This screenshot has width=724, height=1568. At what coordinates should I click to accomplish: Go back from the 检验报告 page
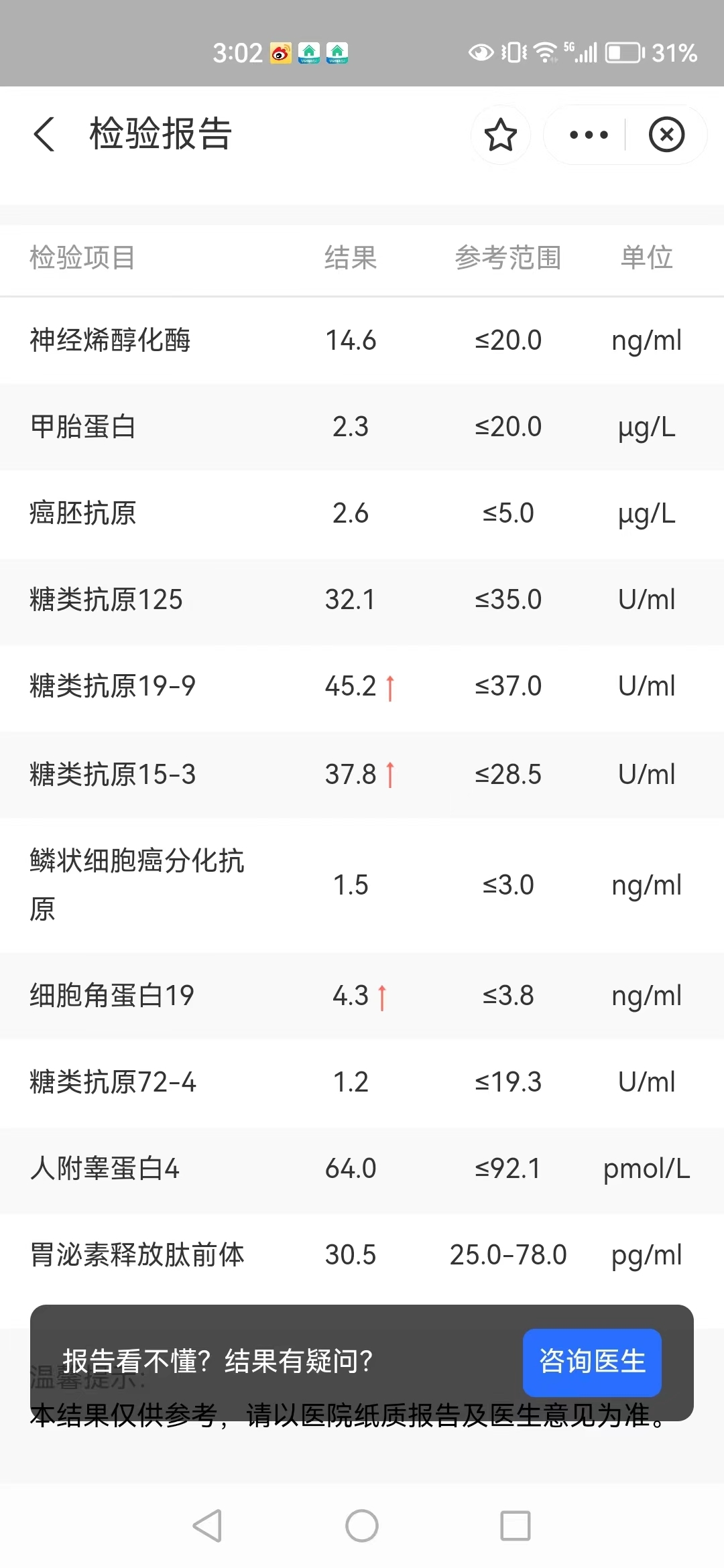point(44,134)
